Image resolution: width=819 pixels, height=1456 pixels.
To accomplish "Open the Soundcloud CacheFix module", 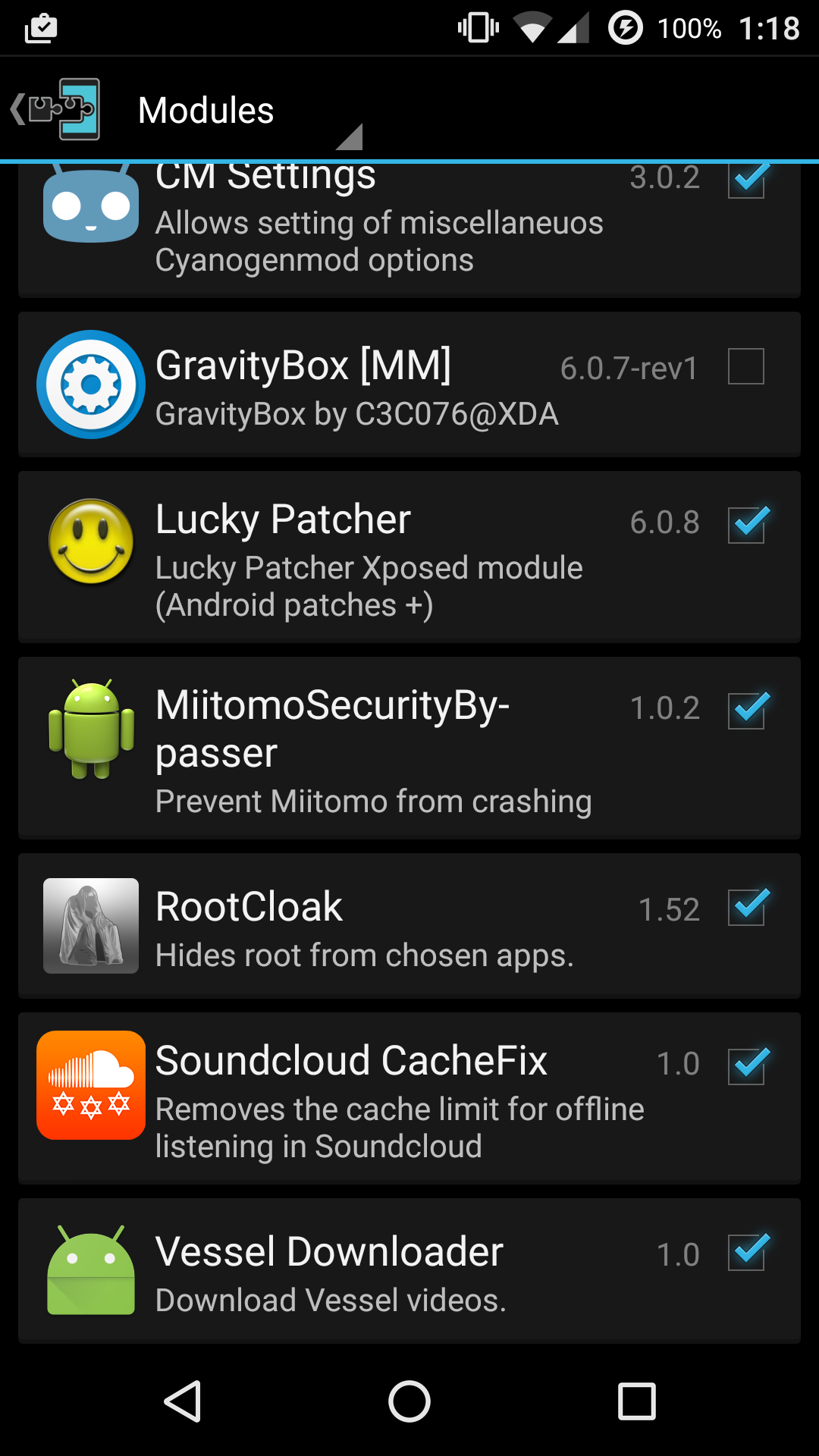I will click(x=409, y=1098).
